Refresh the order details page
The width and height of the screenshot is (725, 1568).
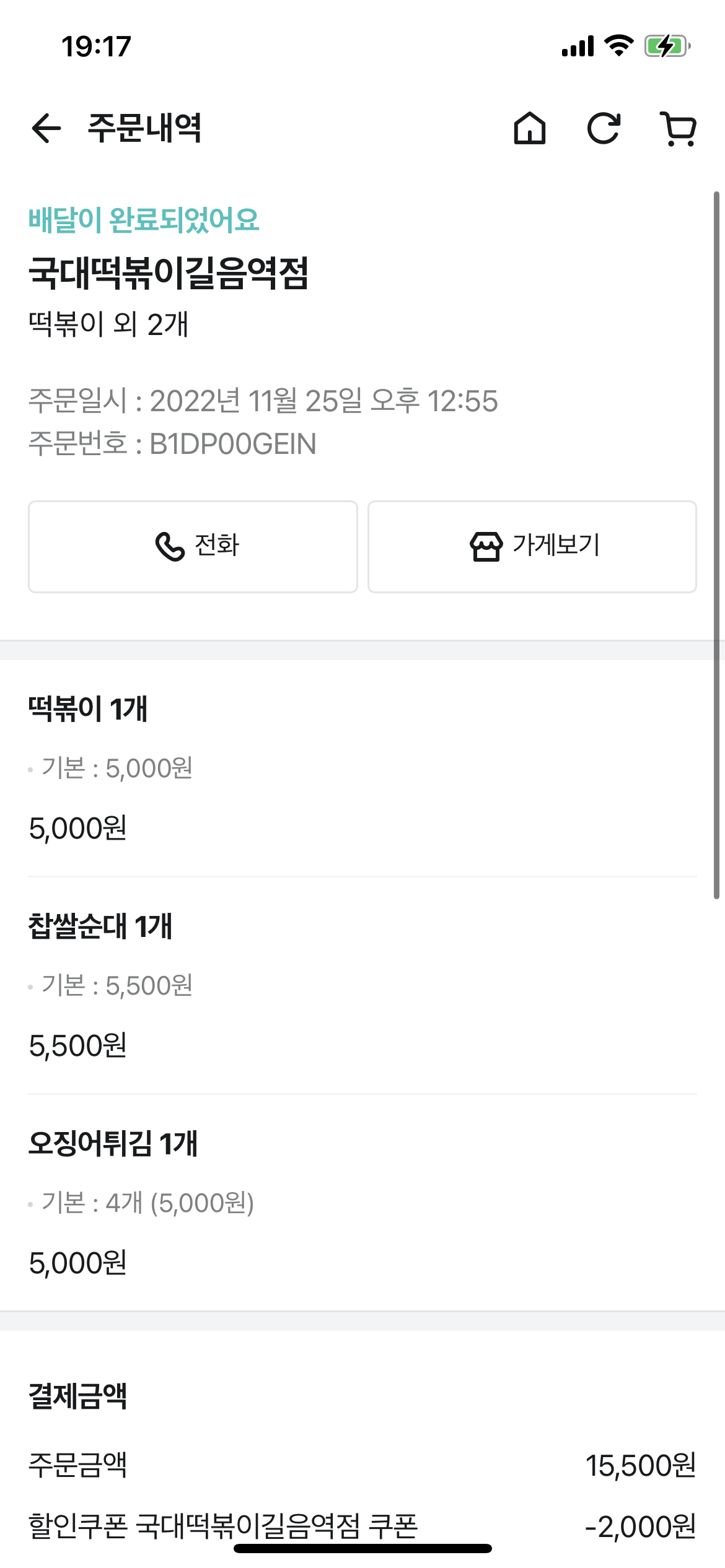click(604, 129)
